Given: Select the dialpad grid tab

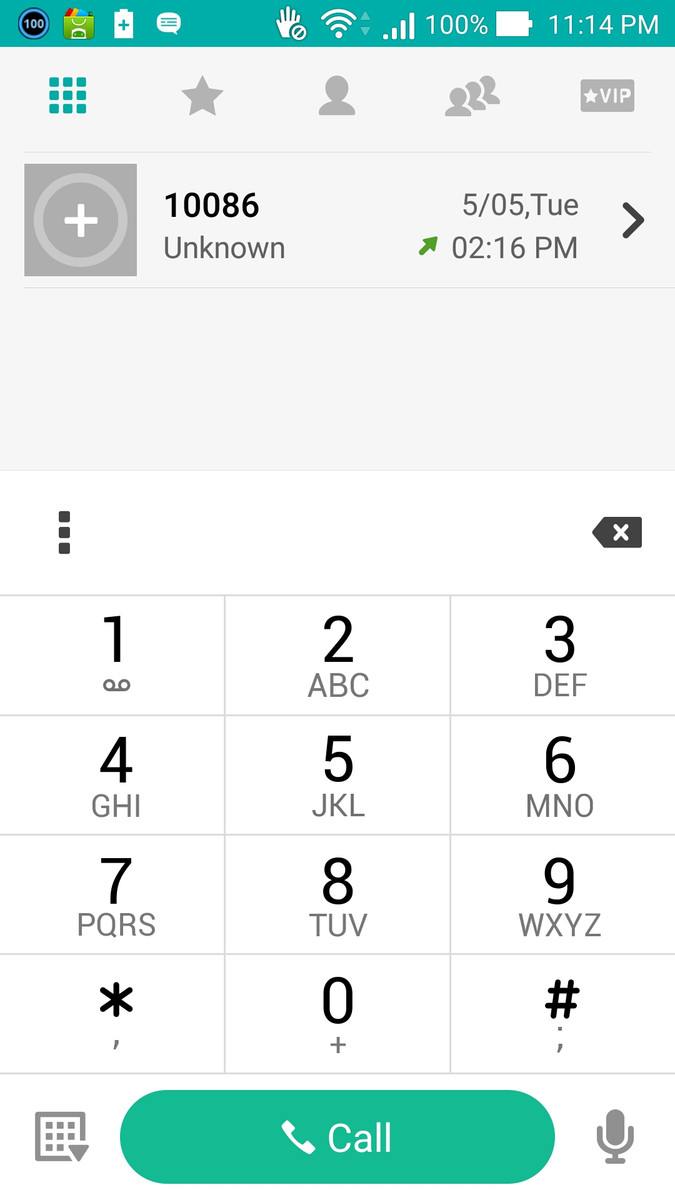Looking at the screenshot, I should (68, 96).
